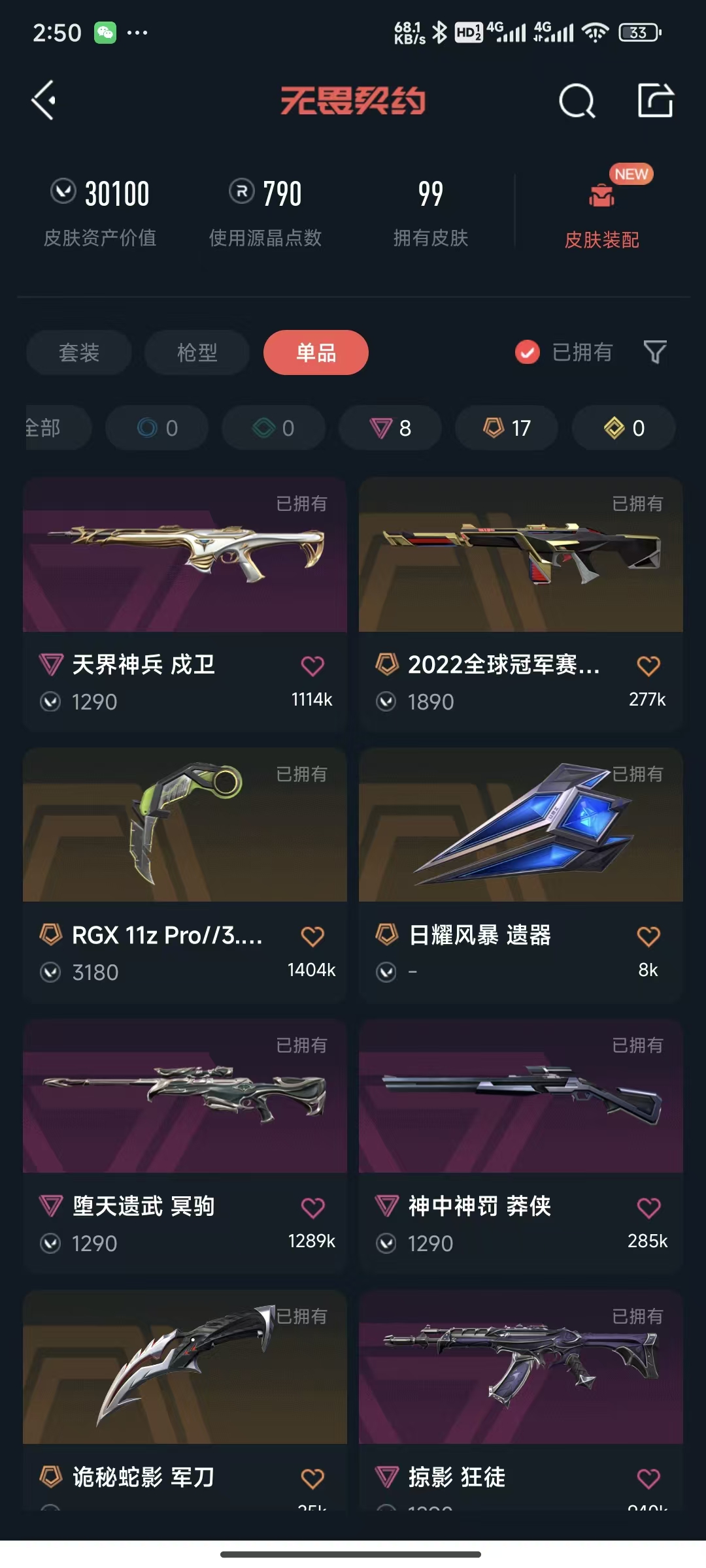Image resolution: width=706 pixels, height=1568 pixels.
Task: Open the funnel filter icon
Action: pyautogui.click(x=655, y=353)
